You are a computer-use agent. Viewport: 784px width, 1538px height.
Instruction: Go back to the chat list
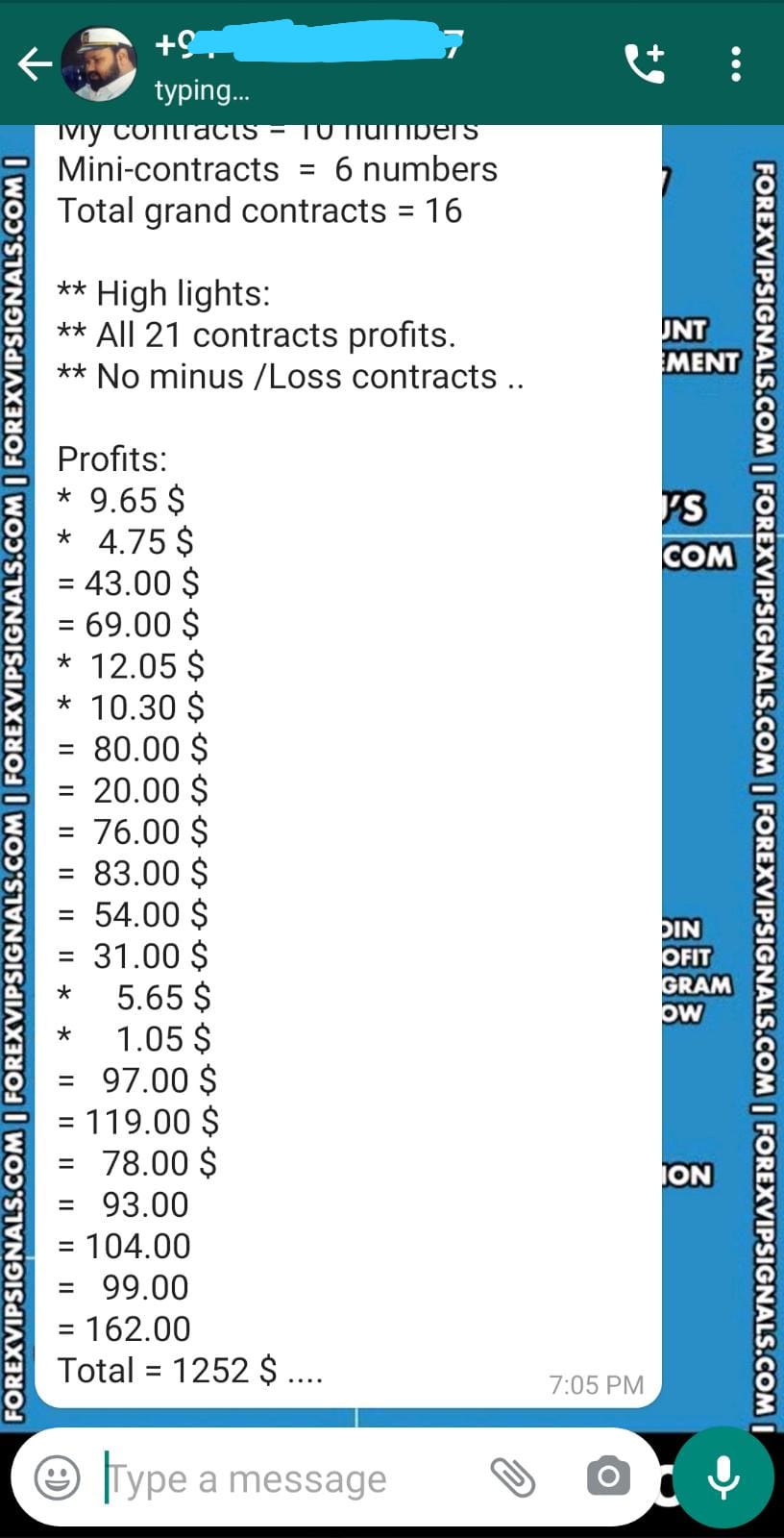(35, 64)
